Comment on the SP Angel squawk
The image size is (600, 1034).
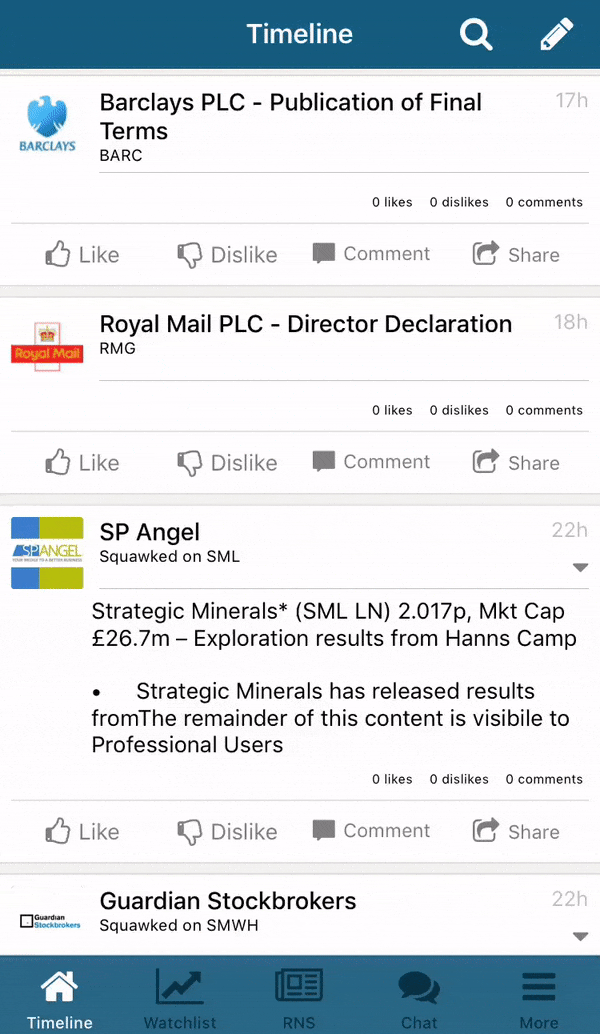[x=371, y=831]
